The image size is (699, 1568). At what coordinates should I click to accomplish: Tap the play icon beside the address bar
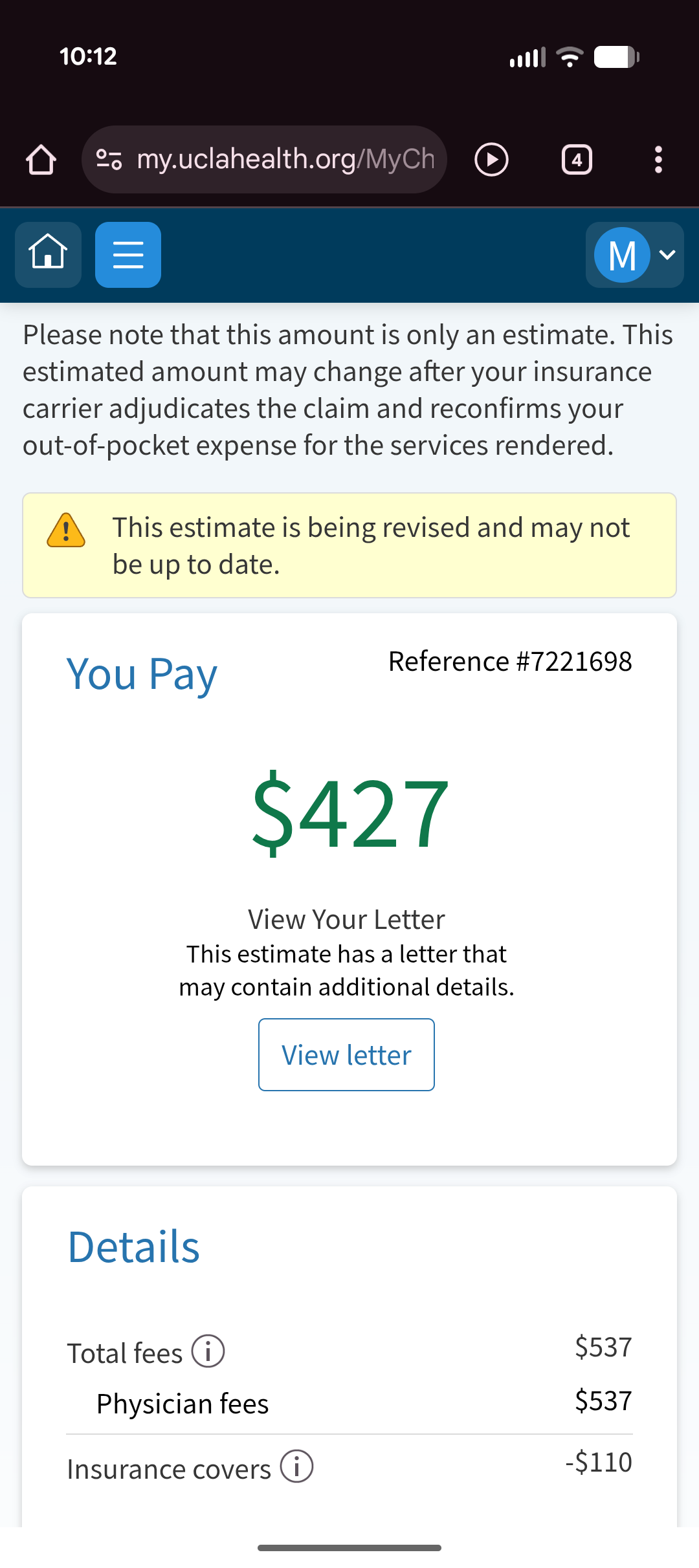click(491, 158)
